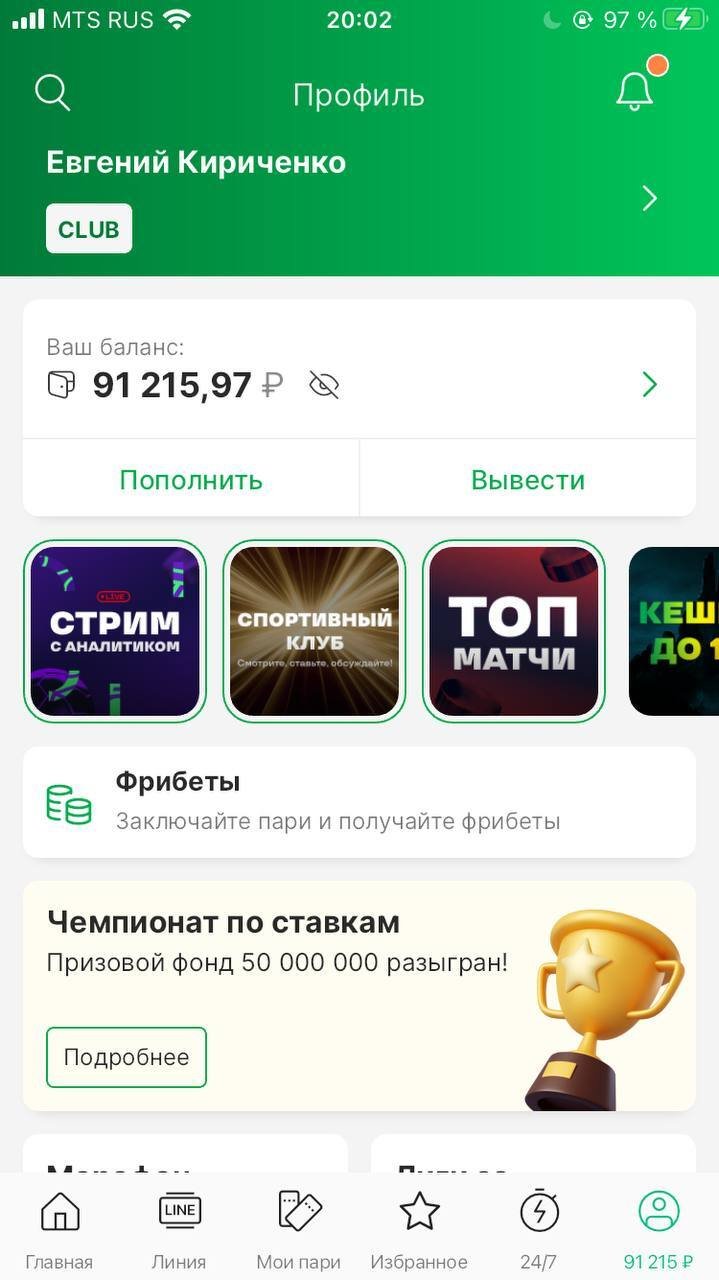
Task: Open the search magnifier icon
Action: pos(52,93)
